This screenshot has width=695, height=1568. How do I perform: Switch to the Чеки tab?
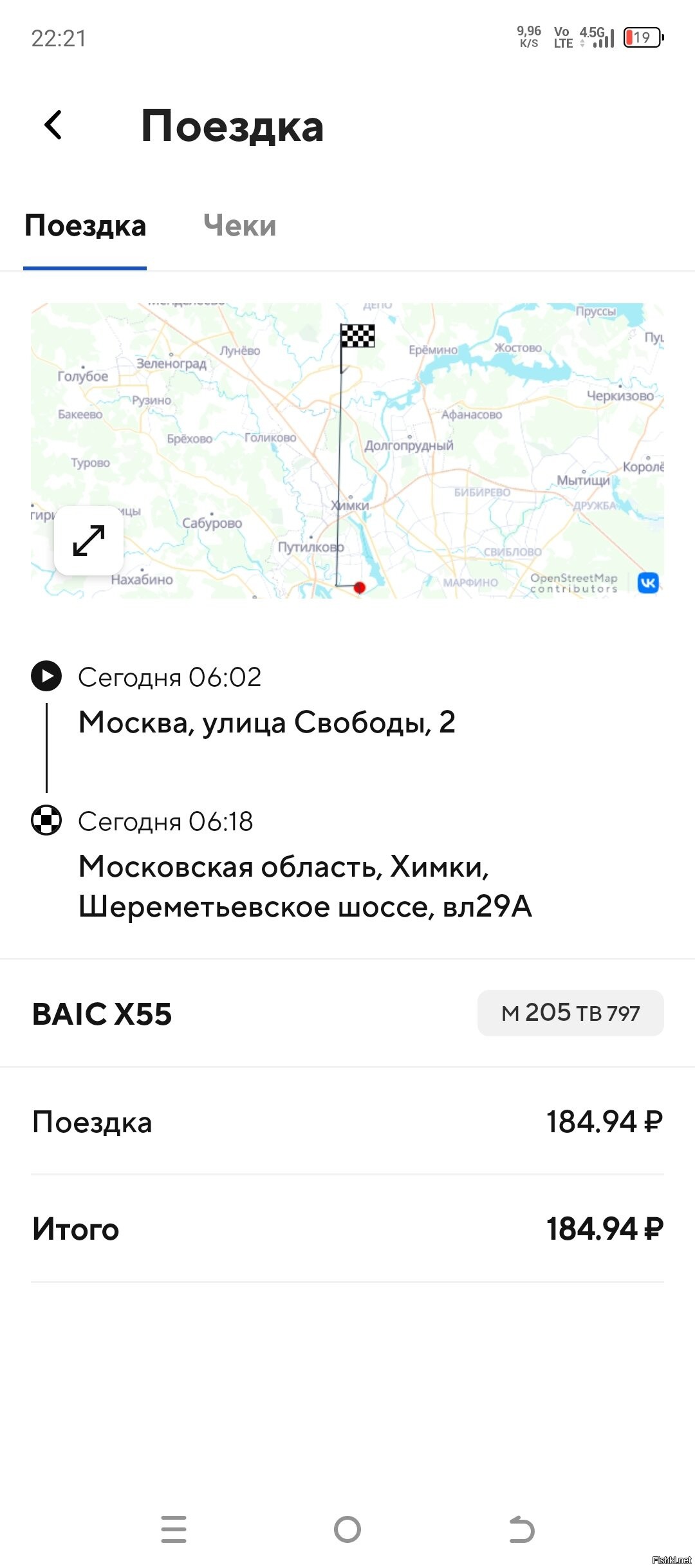tap(239, 226)
